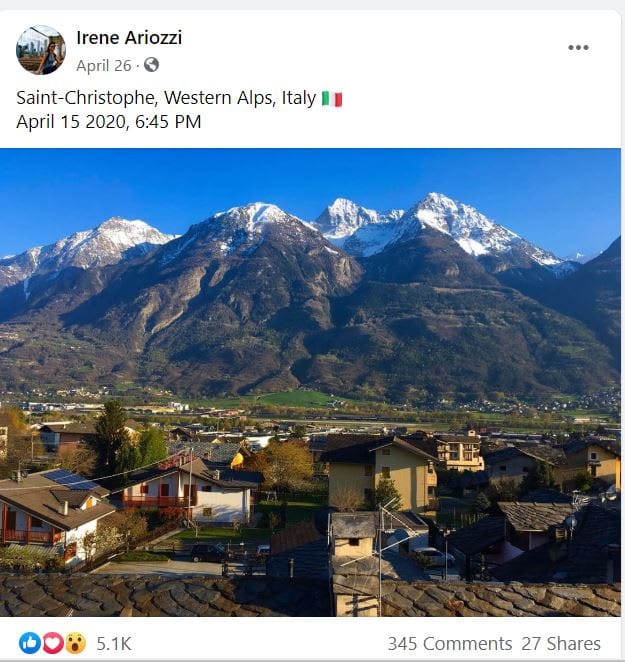The height and width of the screenshot is (662, 625).
Task: Open Irene Ariozzi's profile picture
Action: pos(41,50)
